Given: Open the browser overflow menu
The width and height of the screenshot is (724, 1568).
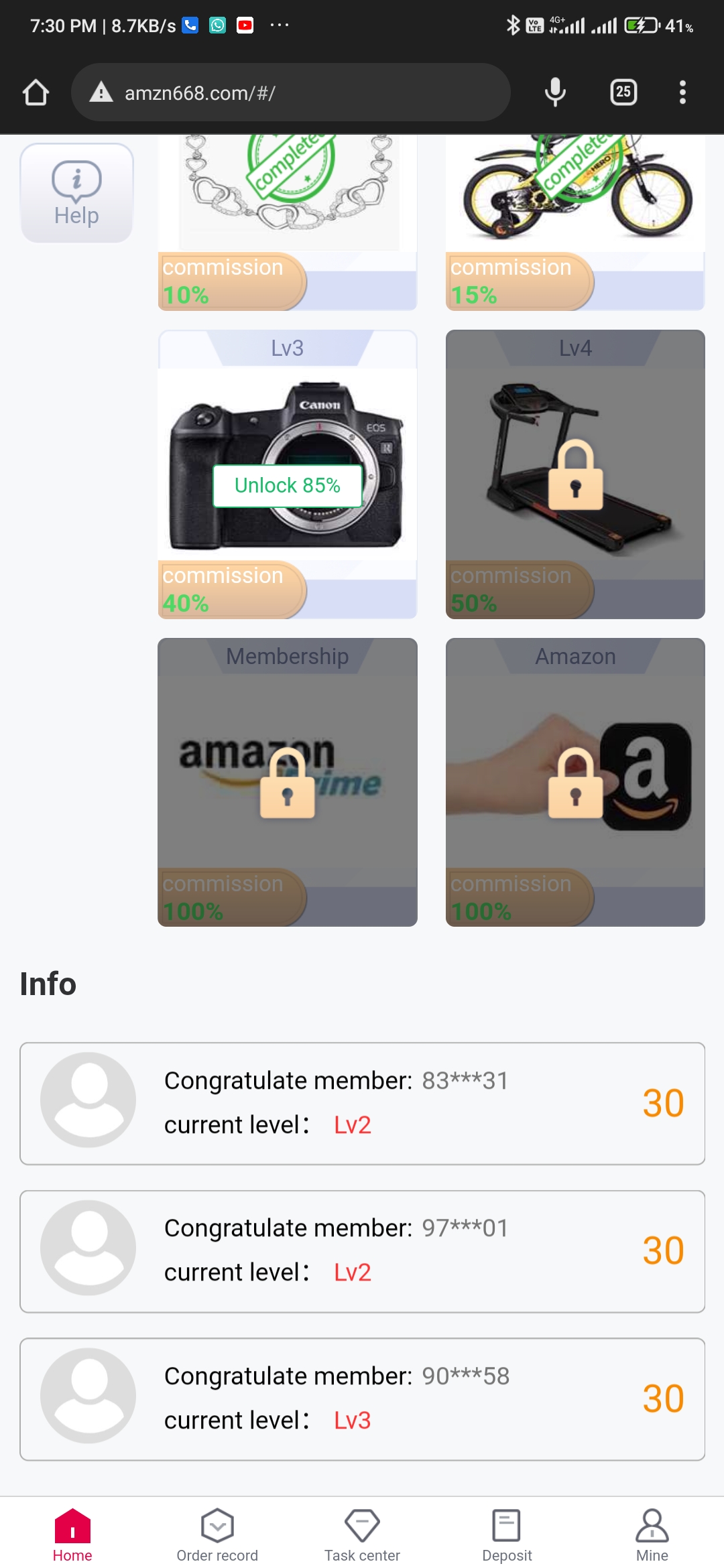Looking at the screenshot, I should point(682,92).
